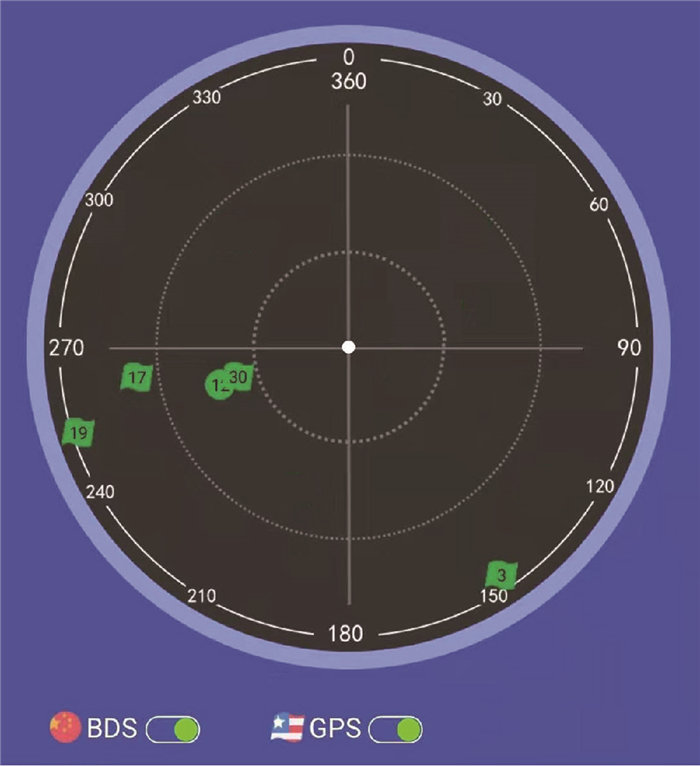
Task: Toggle the BDS satellite switch
Action: (173, 729)
